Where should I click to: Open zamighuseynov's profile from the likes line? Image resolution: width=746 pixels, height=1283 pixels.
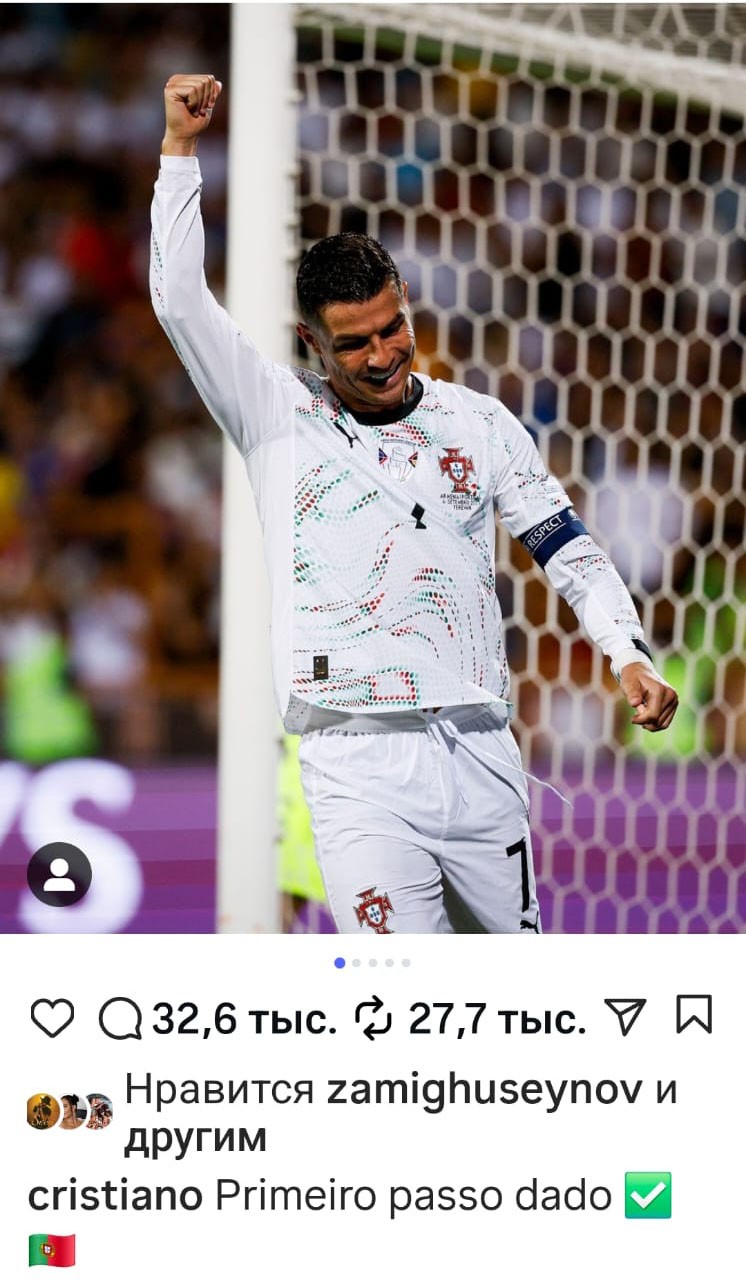[484, 1089]
